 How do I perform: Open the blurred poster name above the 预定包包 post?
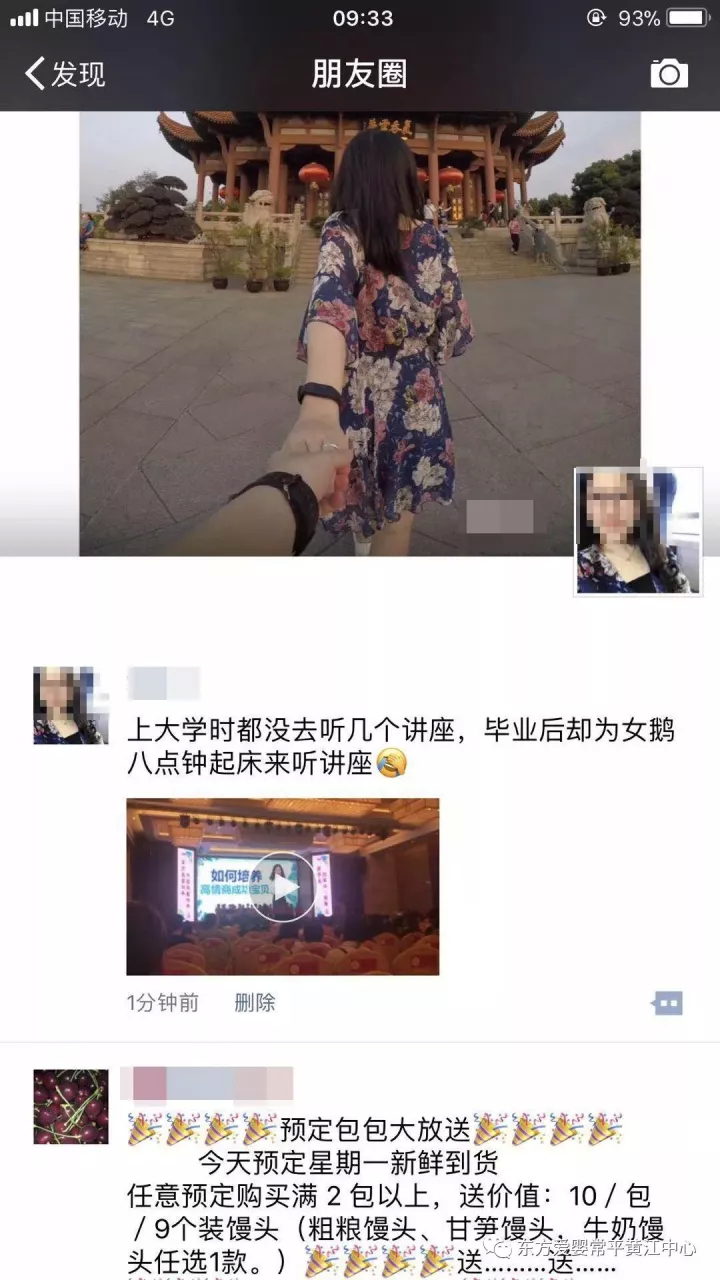pos(207,1084)
